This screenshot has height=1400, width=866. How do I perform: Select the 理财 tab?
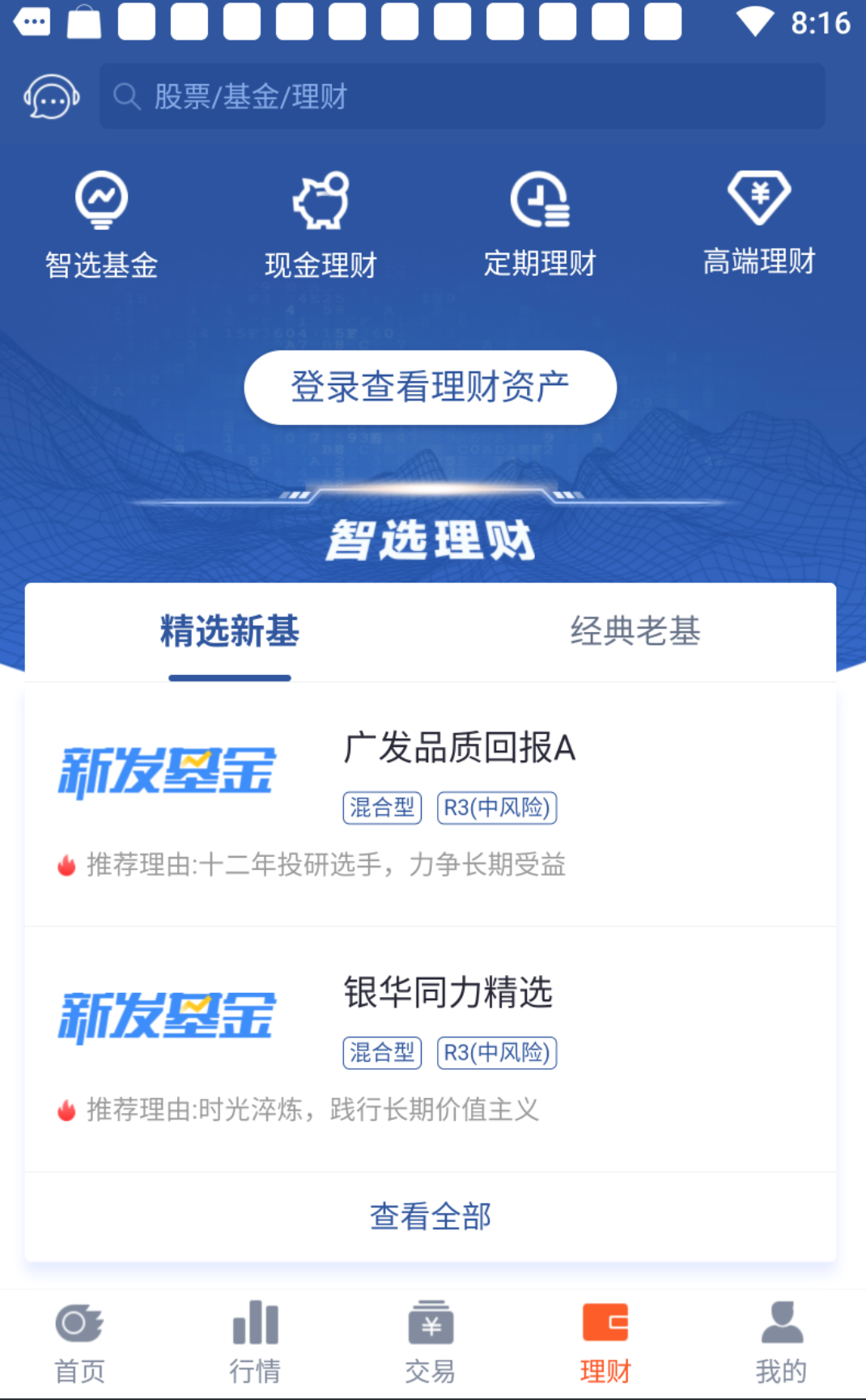605,1342
